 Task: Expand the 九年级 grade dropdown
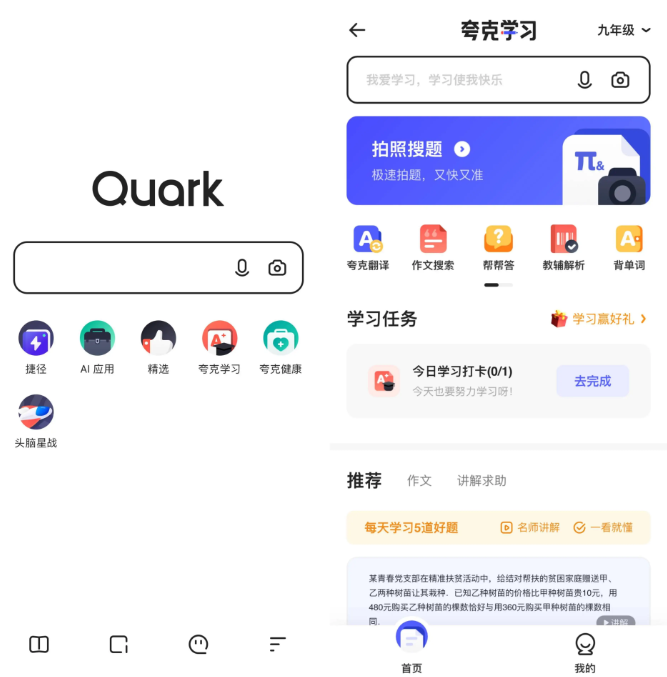click(624, 30)
